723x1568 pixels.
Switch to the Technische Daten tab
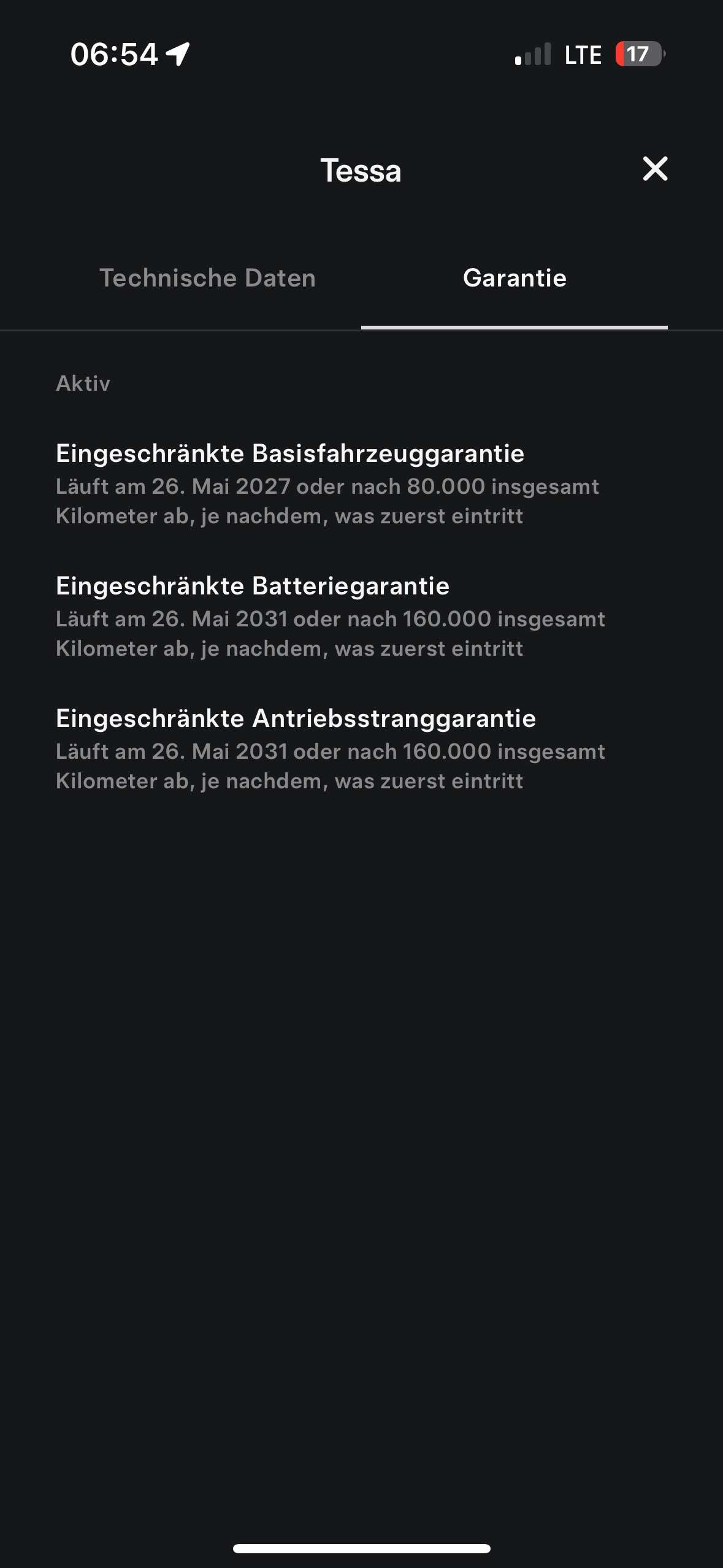[x=207, y=278]
